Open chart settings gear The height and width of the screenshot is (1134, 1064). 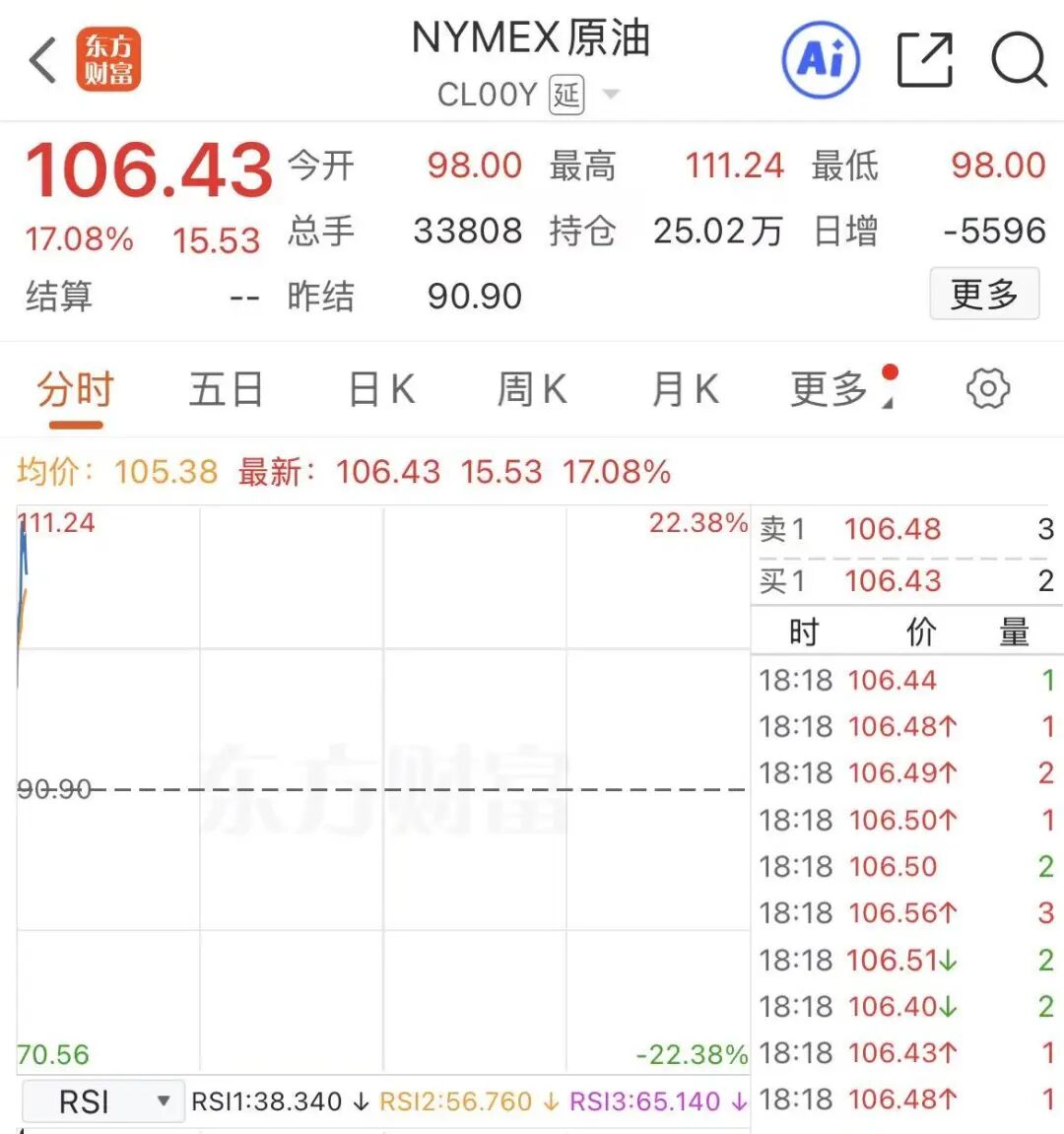pyautogui.click(x=987, y=389)
